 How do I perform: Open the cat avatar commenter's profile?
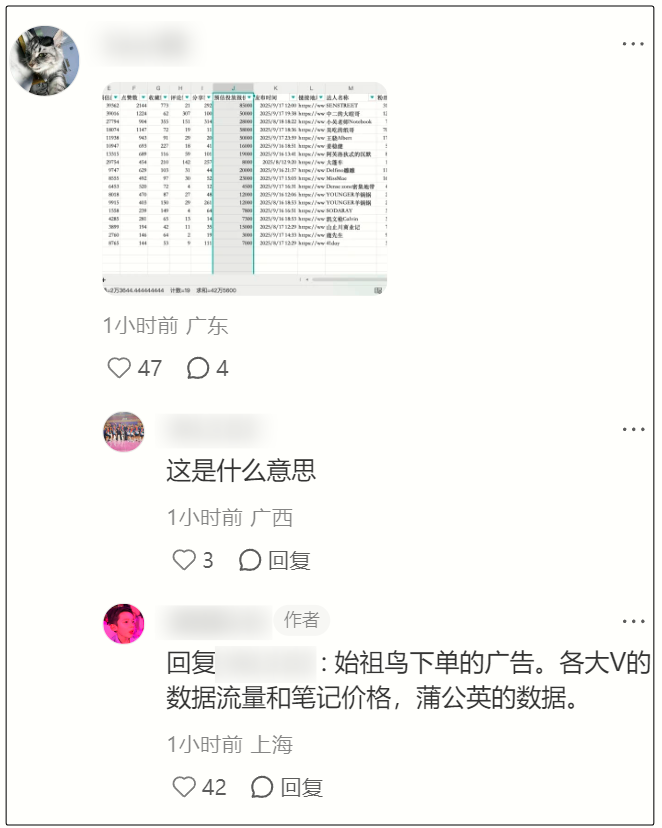click(x=45, y=60)
